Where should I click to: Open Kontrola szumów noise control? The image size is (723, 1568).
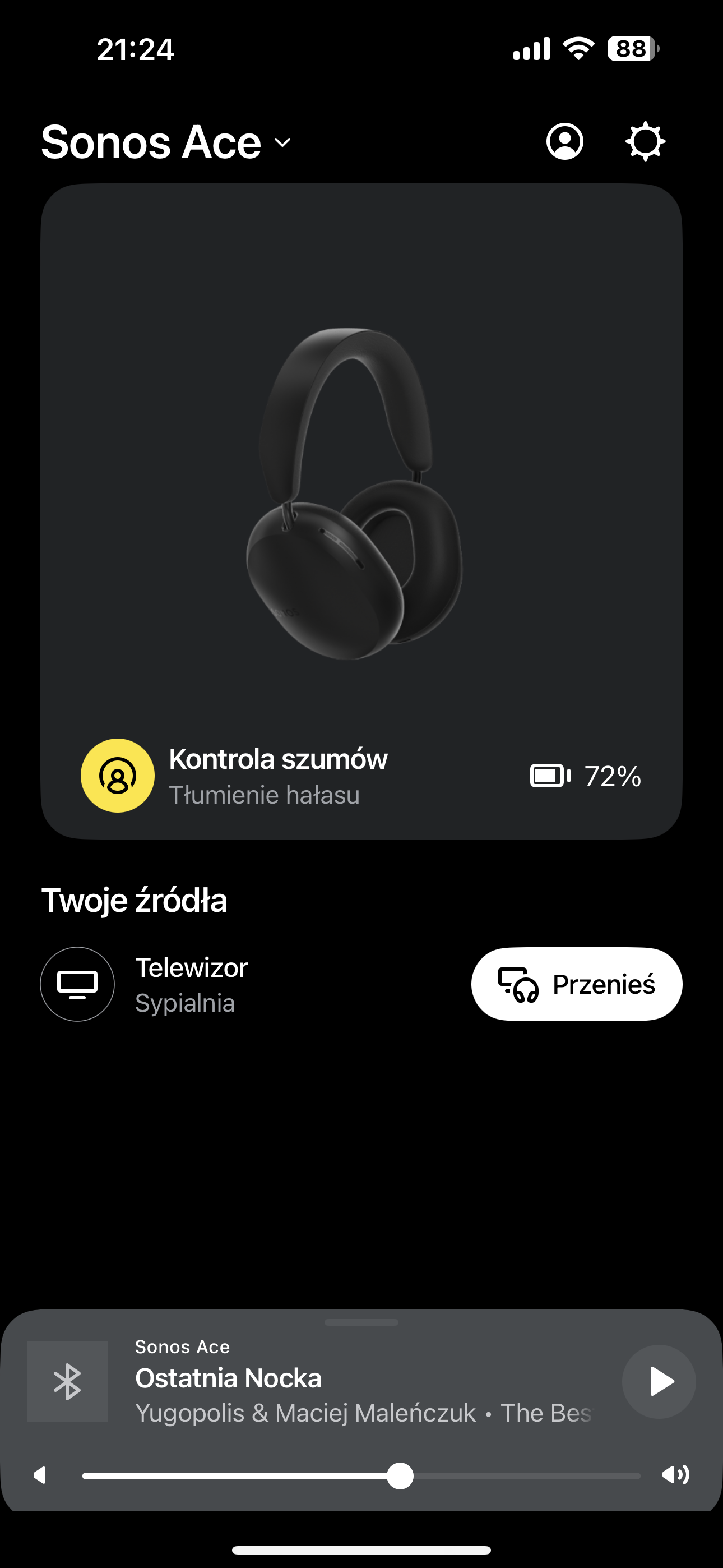pyautogui.click(x=234, y=776)
